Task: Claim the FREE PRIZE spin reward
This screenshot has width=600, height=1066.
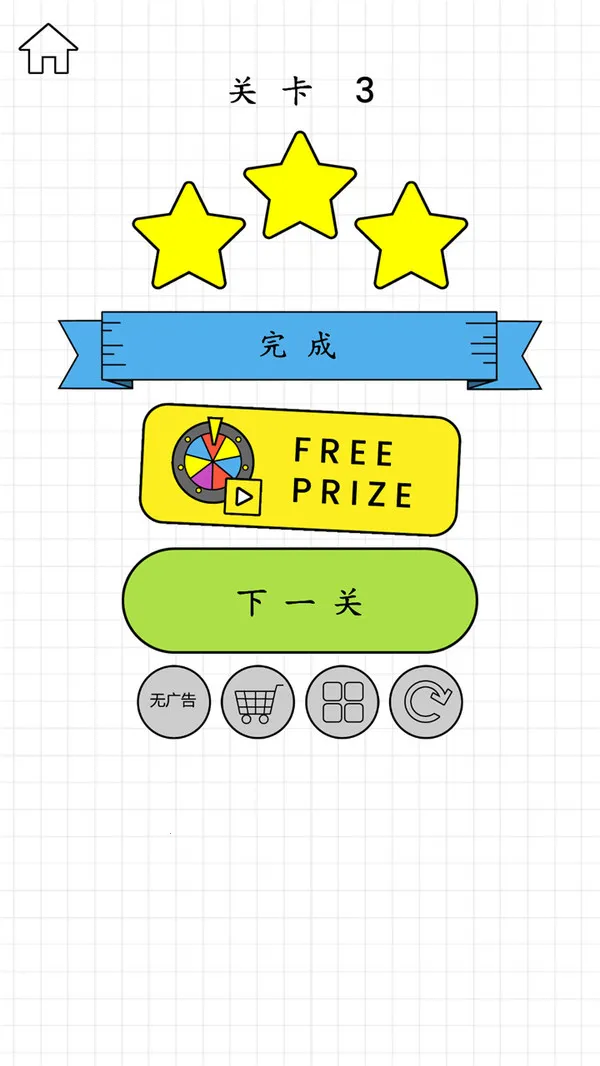Action: [300, 470]
